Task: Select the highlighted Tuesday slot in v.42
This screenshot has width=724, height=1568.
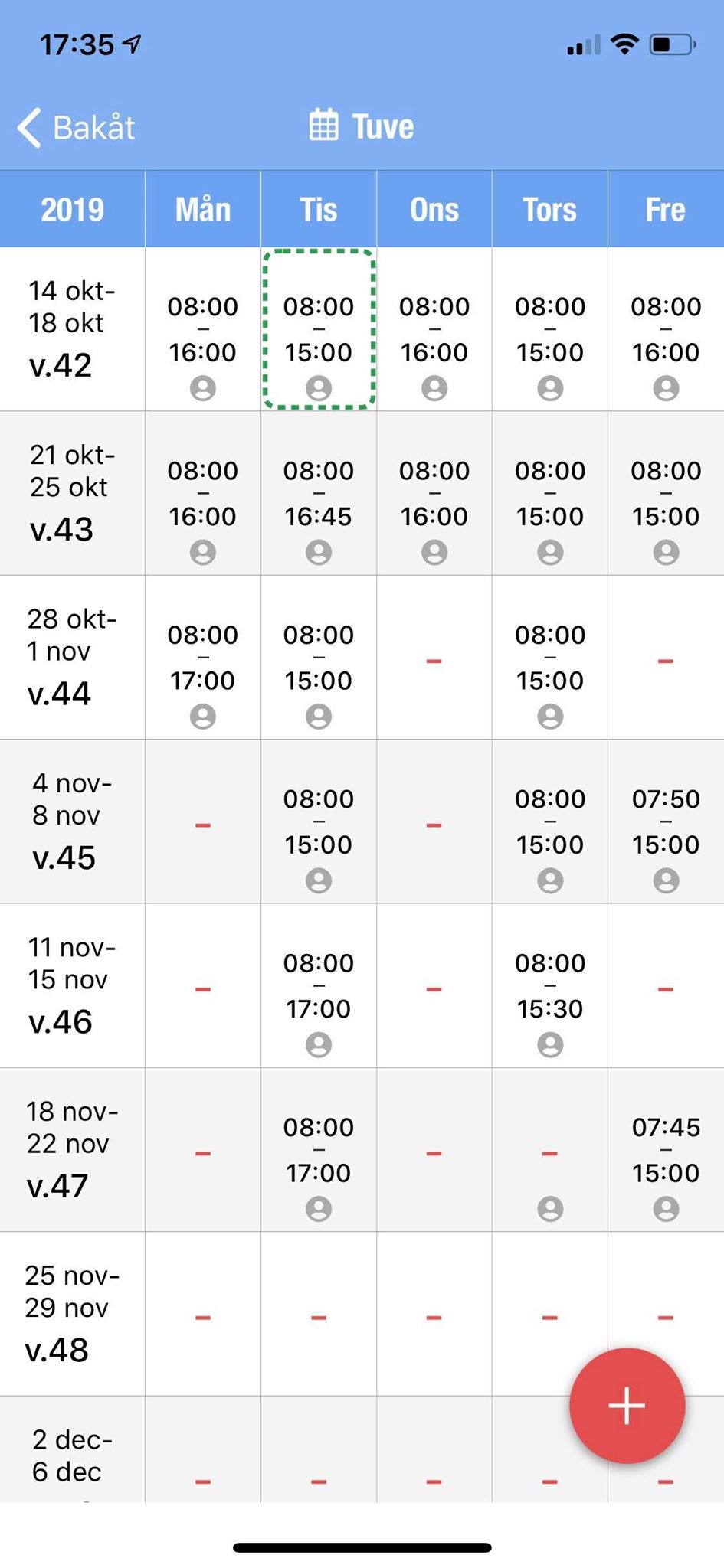Action: click(319, 329)
